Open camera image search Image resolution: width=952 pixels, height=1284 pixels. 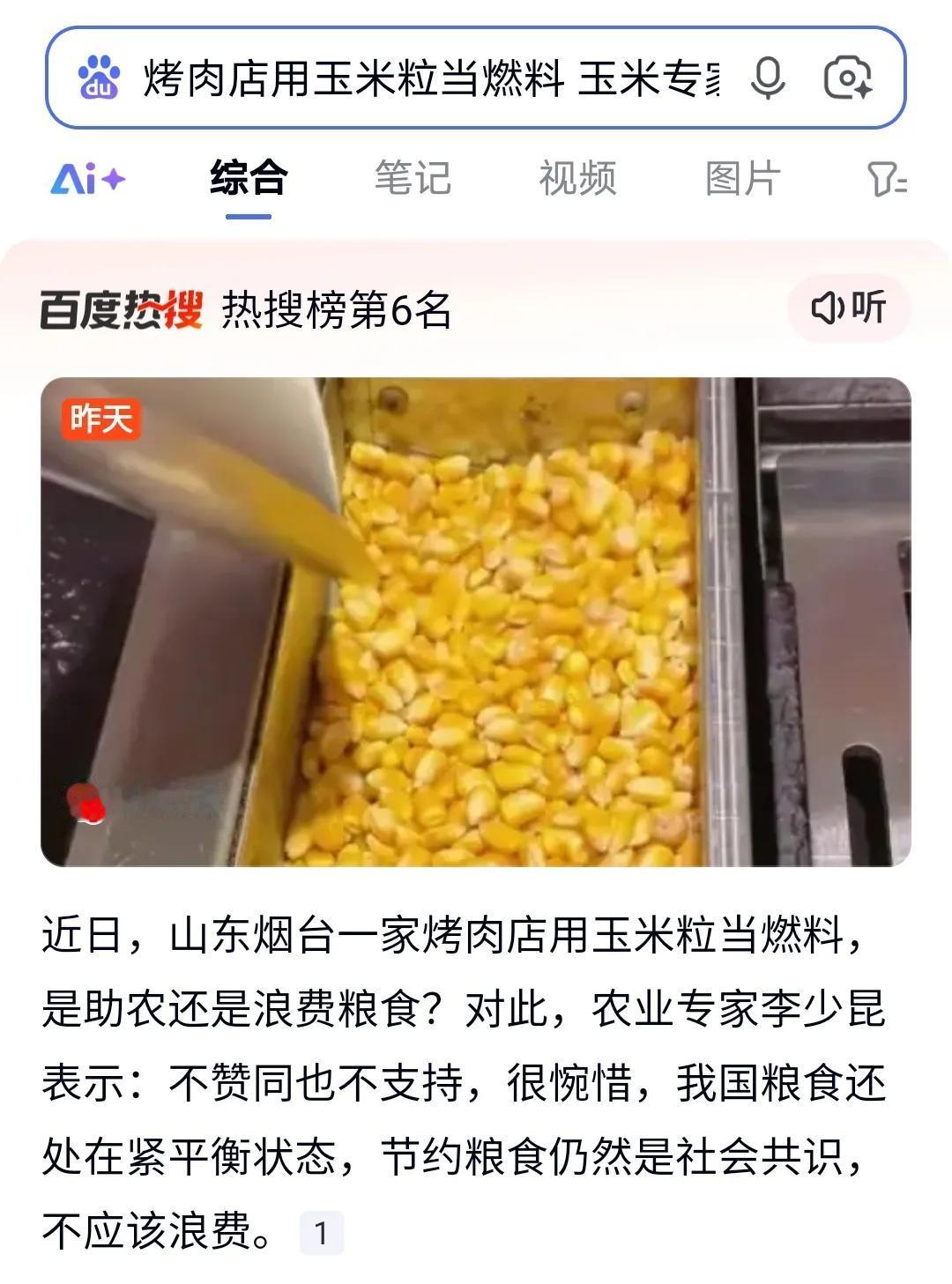pyautogui.click(x=847, y=78)
